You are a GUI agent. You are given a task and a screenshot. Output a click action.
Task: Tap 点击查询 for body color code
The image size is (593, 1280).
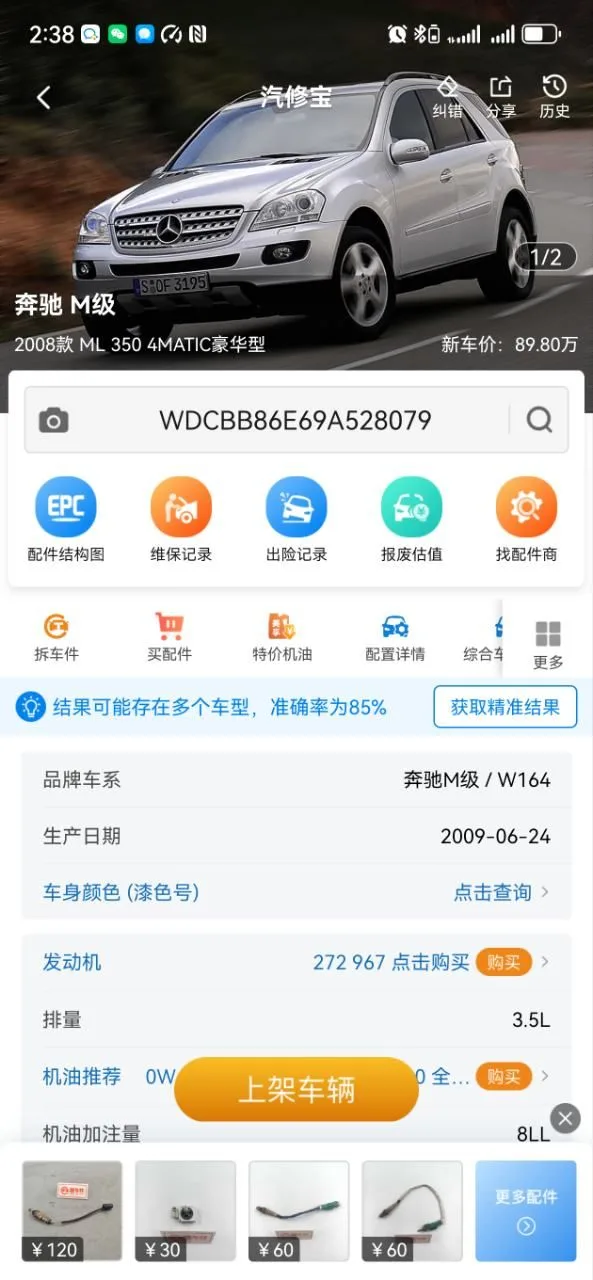tap(501, 892)
